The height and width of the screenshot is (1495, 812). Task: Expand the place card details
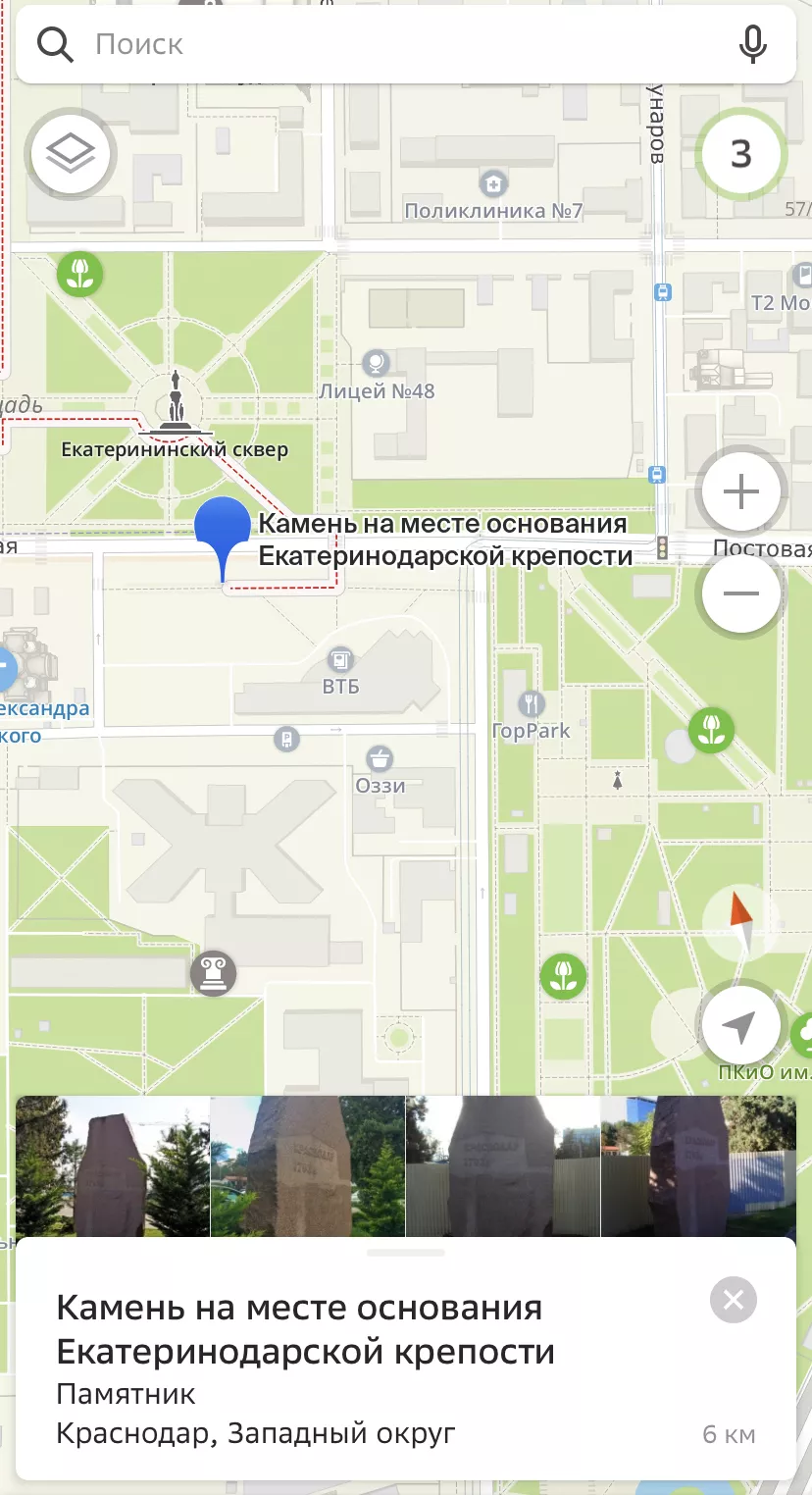point(405,1253)
